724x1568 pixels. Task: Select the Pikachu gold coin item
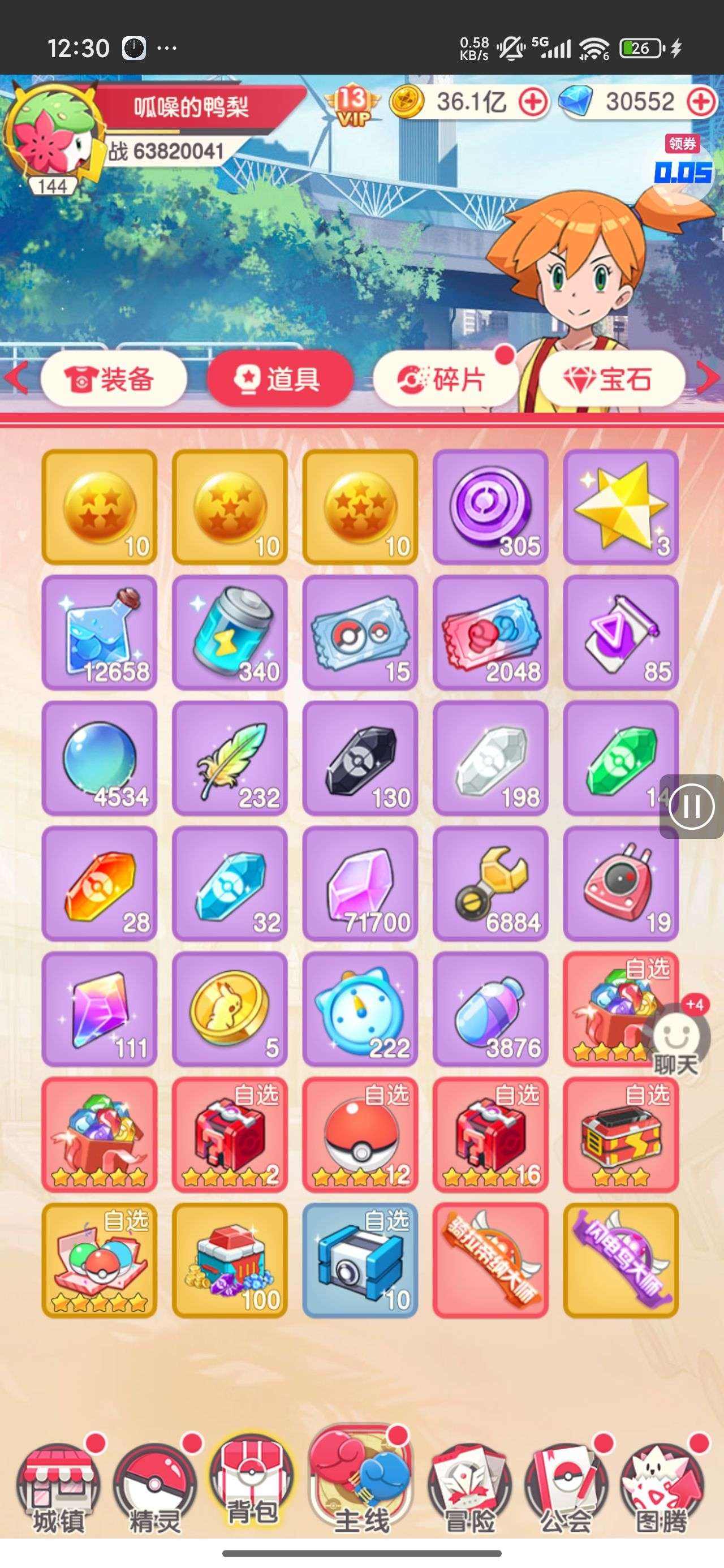(x=230, y=1009)
